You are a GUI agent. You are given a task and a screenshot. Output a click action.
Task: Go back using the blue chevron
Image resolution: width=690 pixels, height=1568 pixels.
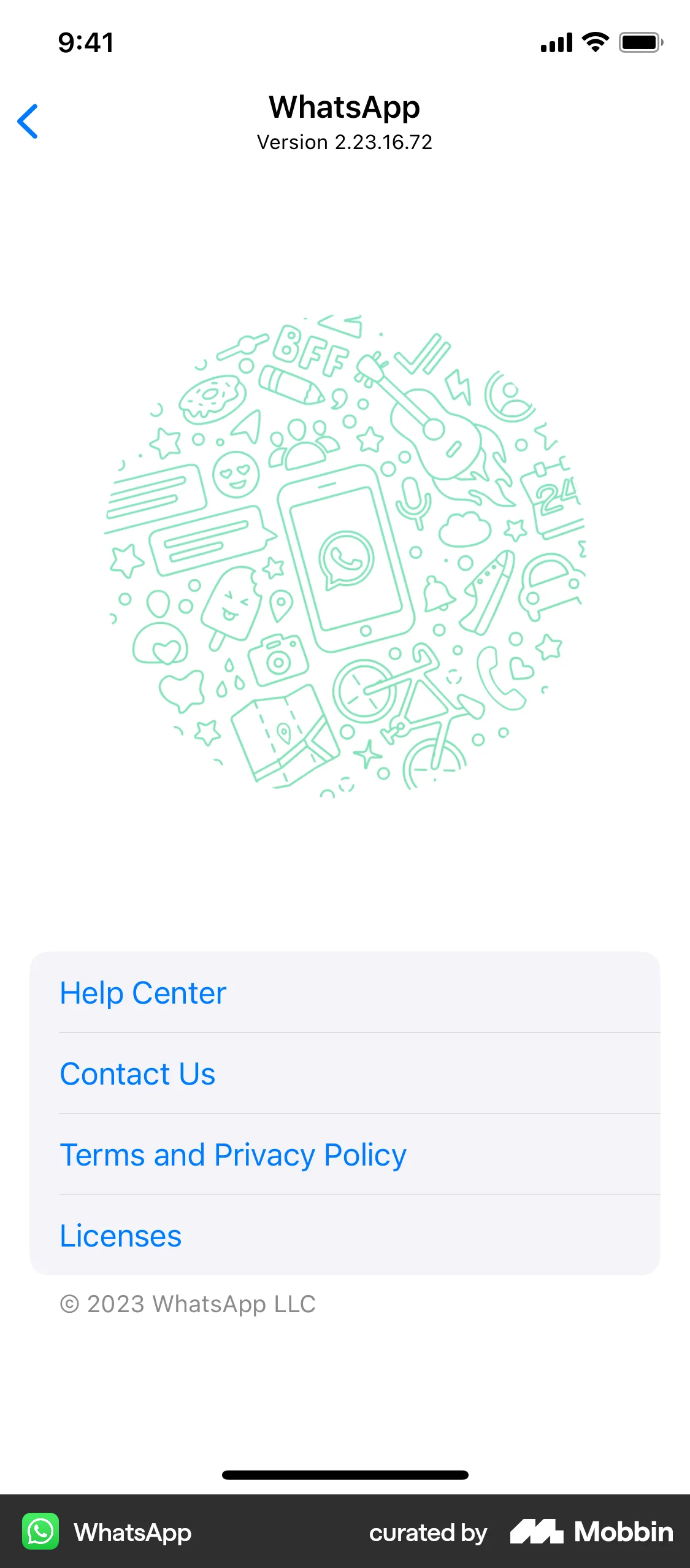pos(28,121)
